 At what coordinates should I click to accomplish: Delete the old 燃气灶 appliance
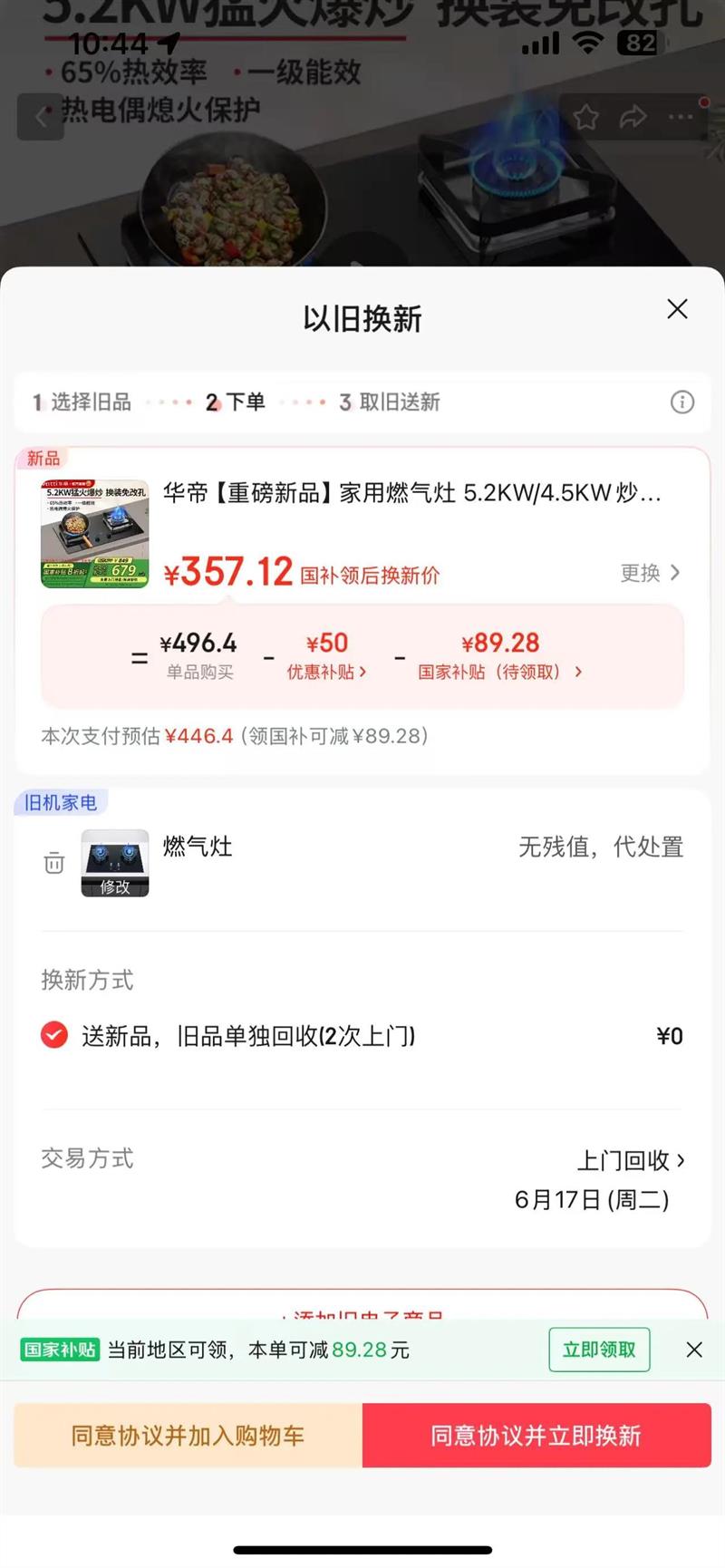[x=54, y=863]
